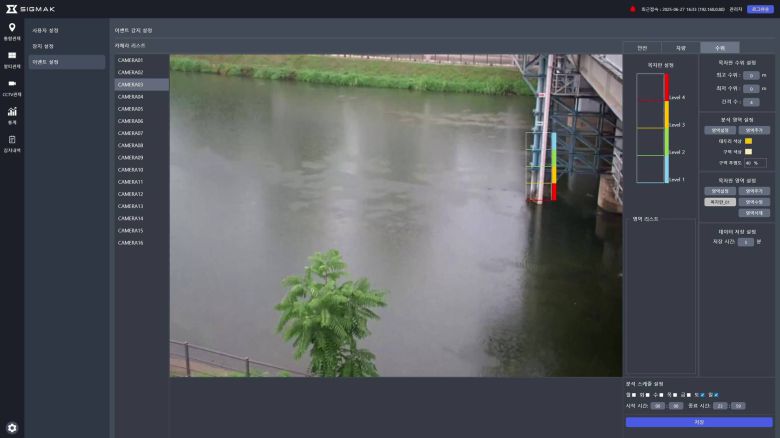Edit the 최고 수위 input field
The image size is (780, 438).
click(x=751, y=75)
